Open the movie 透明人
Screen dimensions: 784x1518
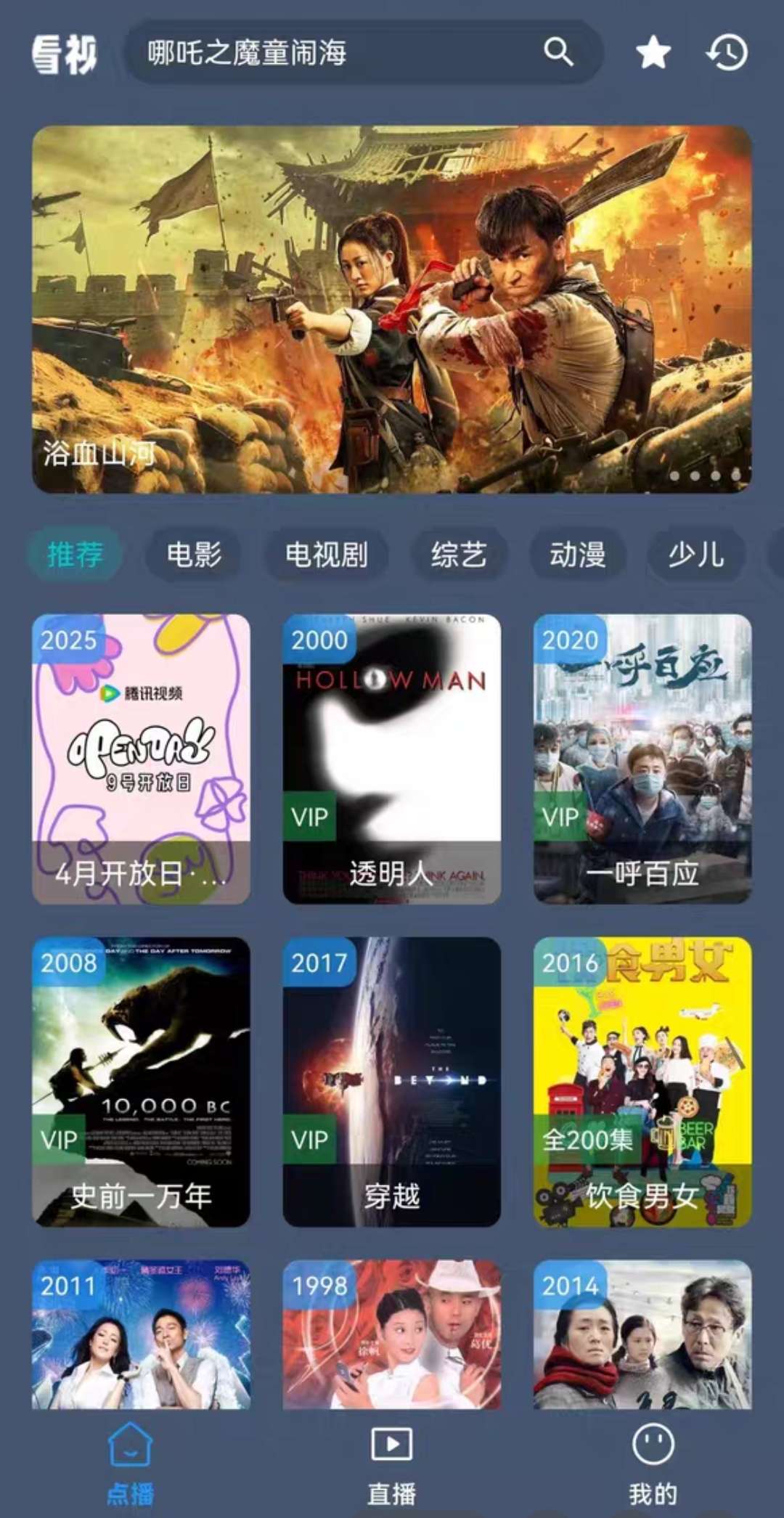click(392, 759)
